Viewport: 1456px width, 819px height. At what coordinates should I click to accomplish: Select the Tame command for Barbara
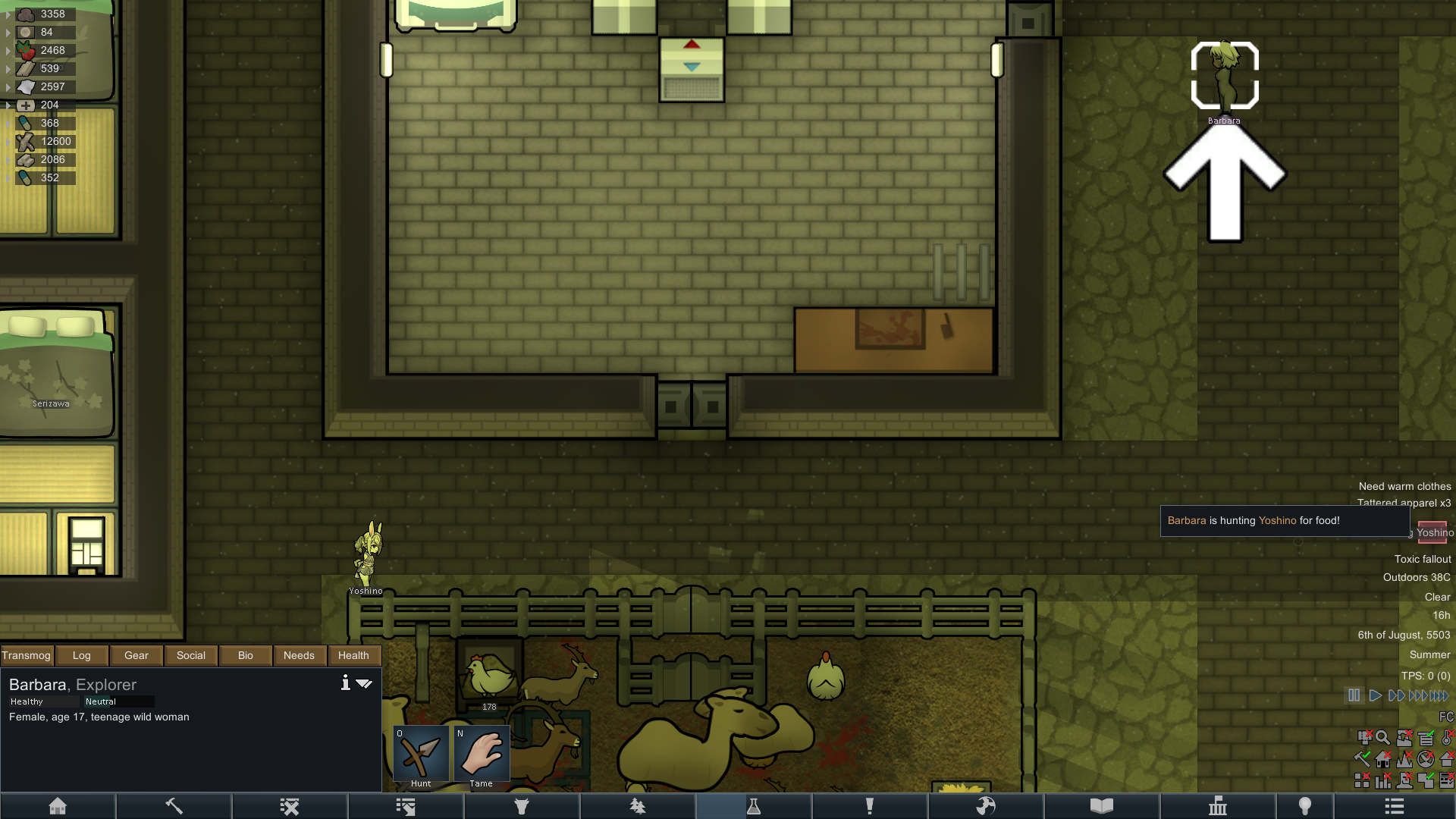click(481, 755)
